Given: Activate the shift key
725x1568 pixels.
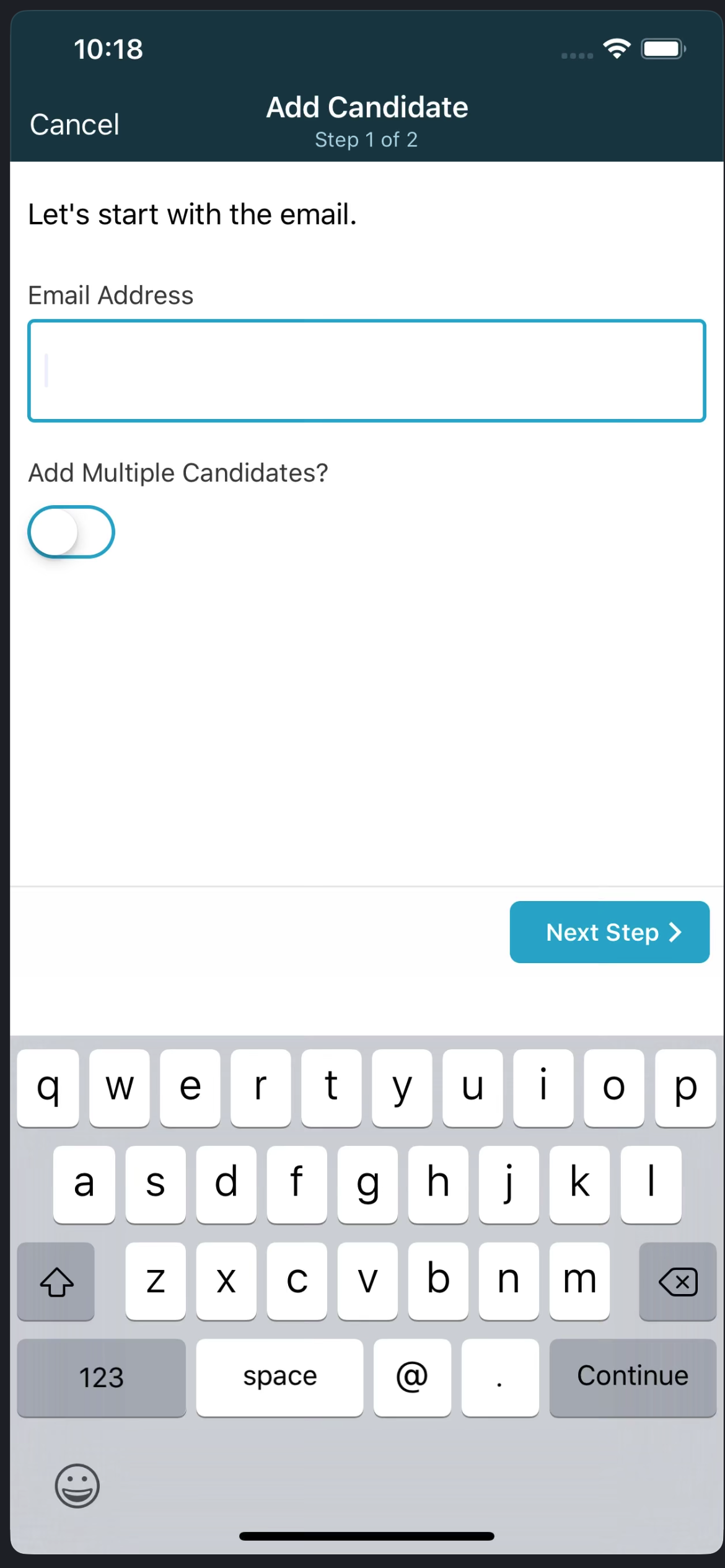Looking at the screenshot, I should (x=56, y=1281).
